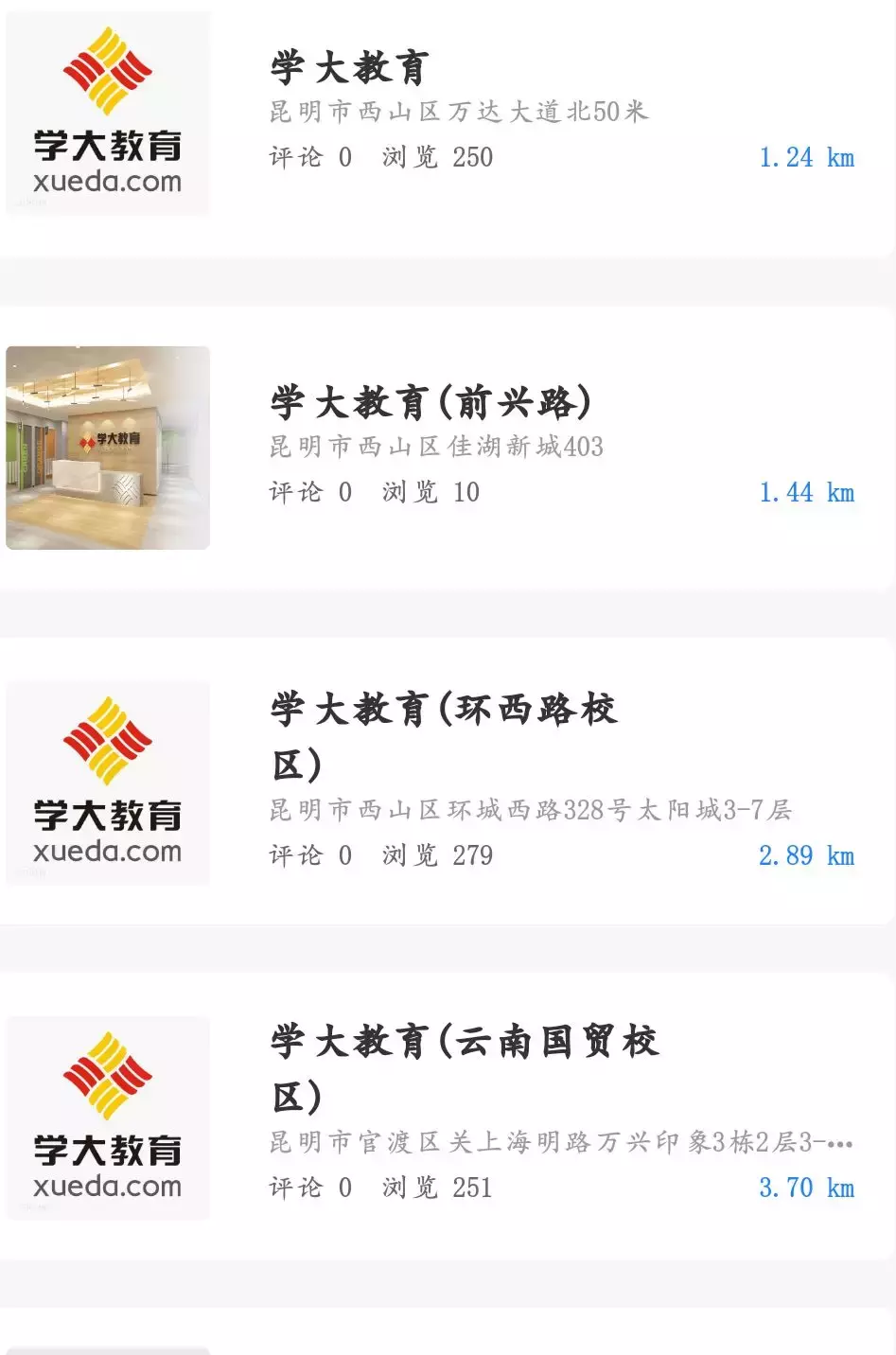This screenshot has width=896, height=1355.
Task: Select the 学大教育(前兴路) entry
Action: pos(430,399)
